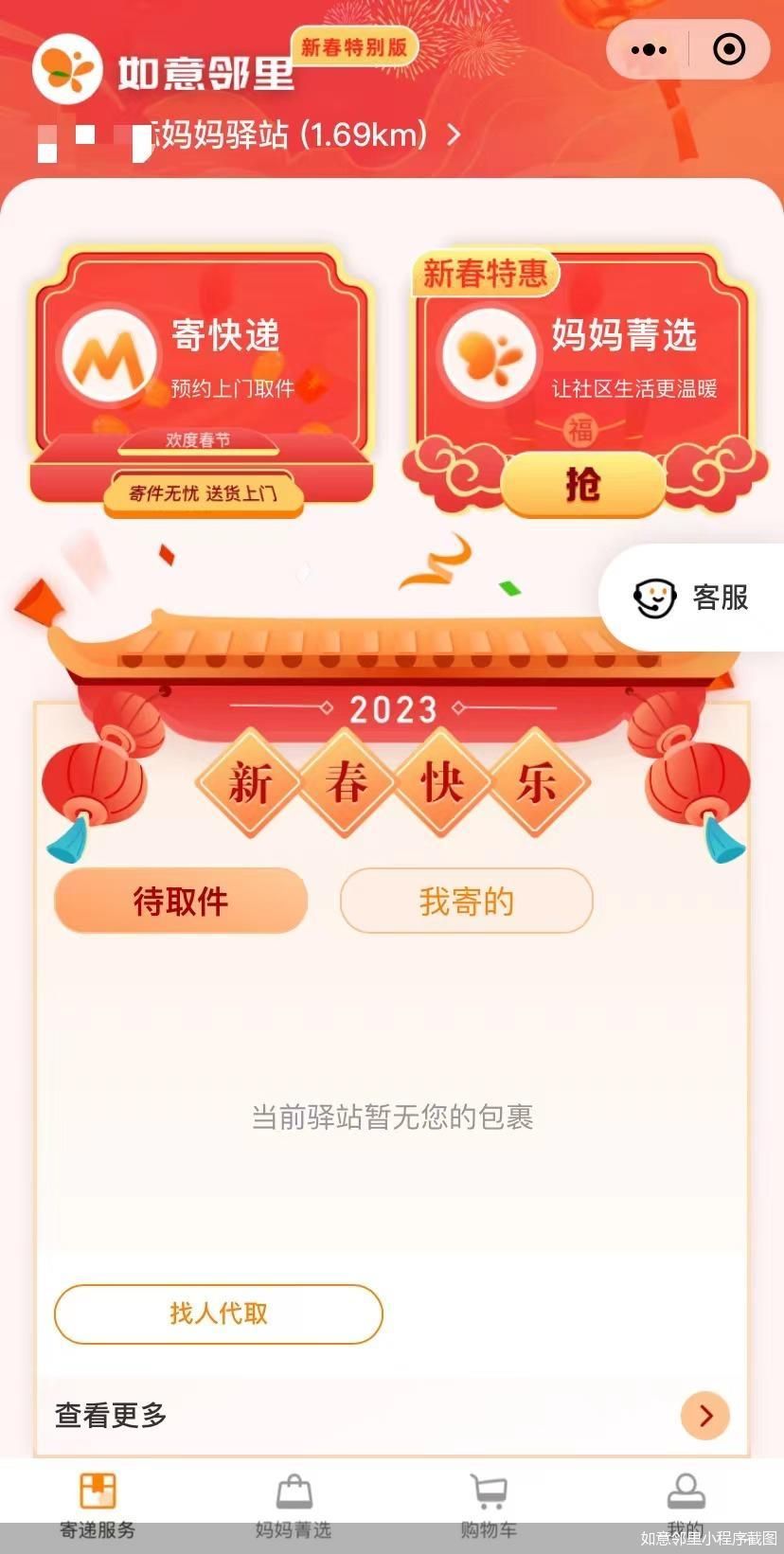
Task: Open the mini program more options menu
Action: pos(649,49)
